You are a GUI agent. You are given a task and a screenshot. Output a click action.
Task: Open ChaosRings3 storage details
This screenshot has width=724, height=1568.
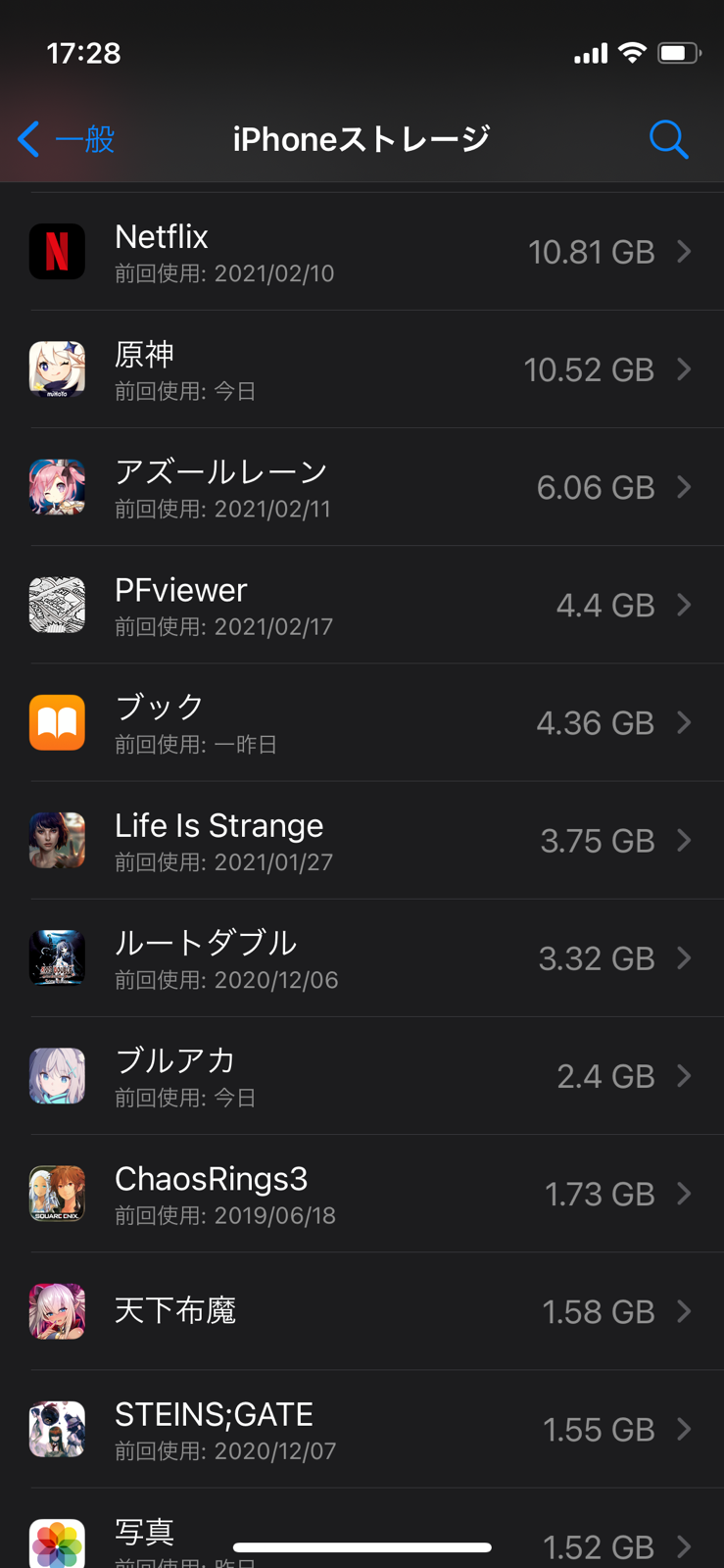pos(362,1193)
